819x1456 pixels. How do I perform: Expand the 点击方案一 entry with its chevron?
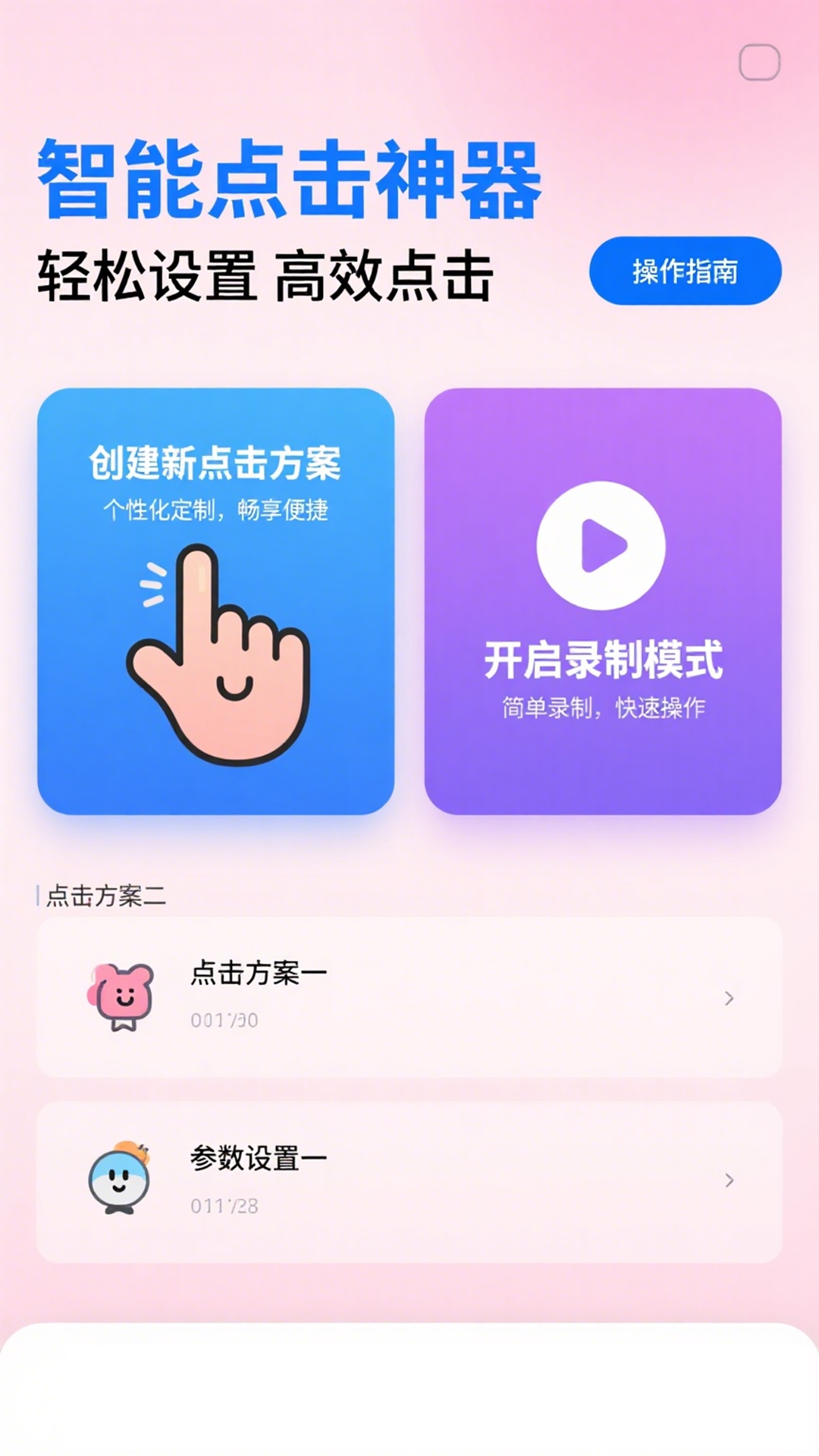(728, 999)
